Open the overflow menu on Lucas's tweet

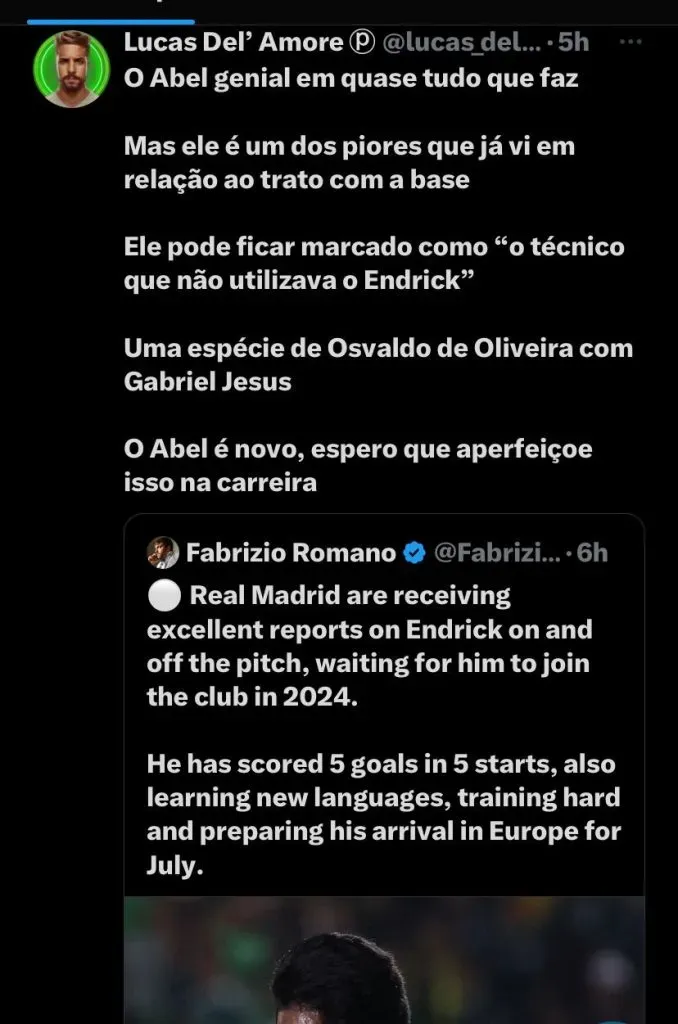(631, 43)
